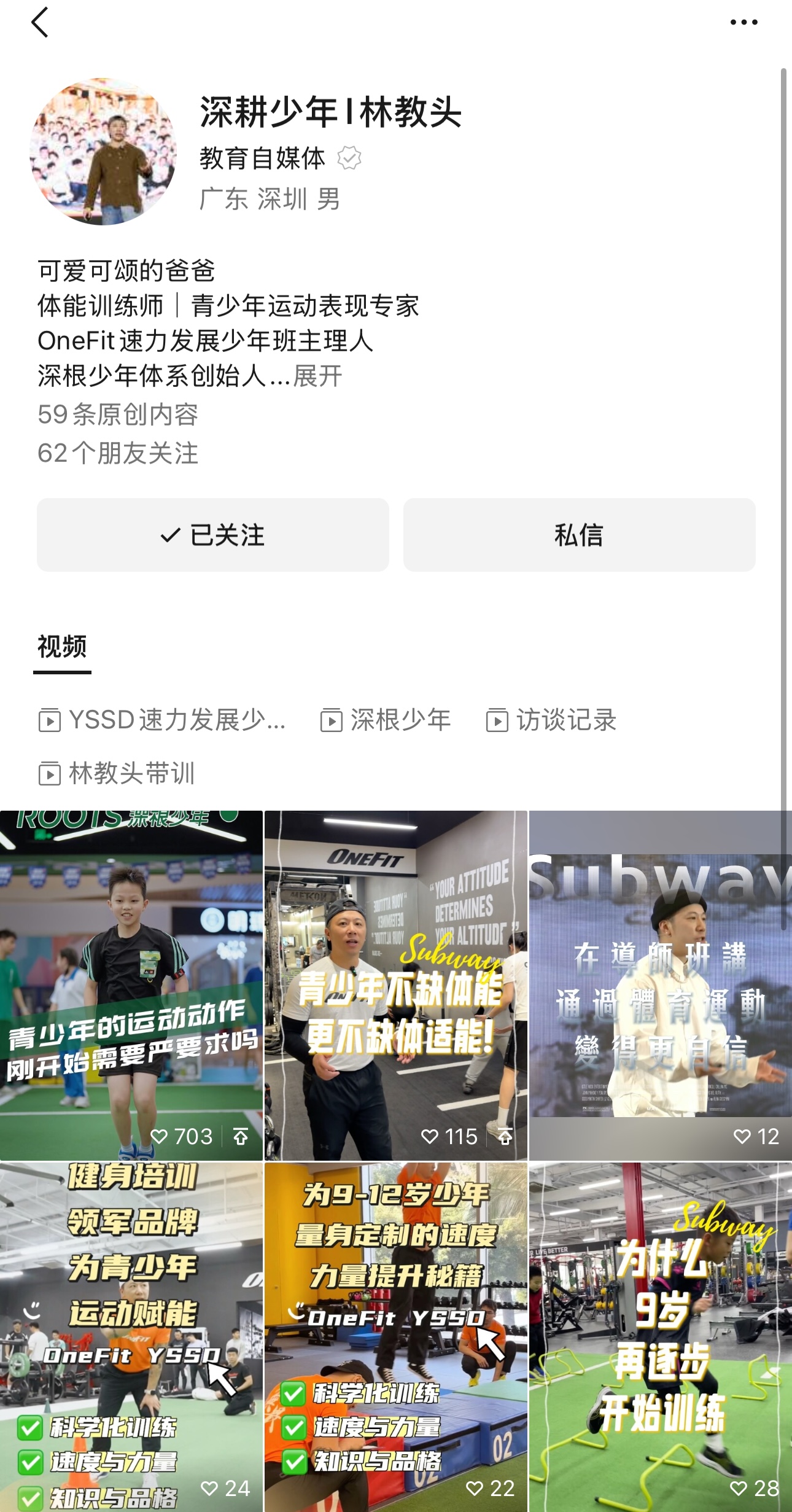View the profile avatar of 林教头
The image size is (792, 1512).
103,152
